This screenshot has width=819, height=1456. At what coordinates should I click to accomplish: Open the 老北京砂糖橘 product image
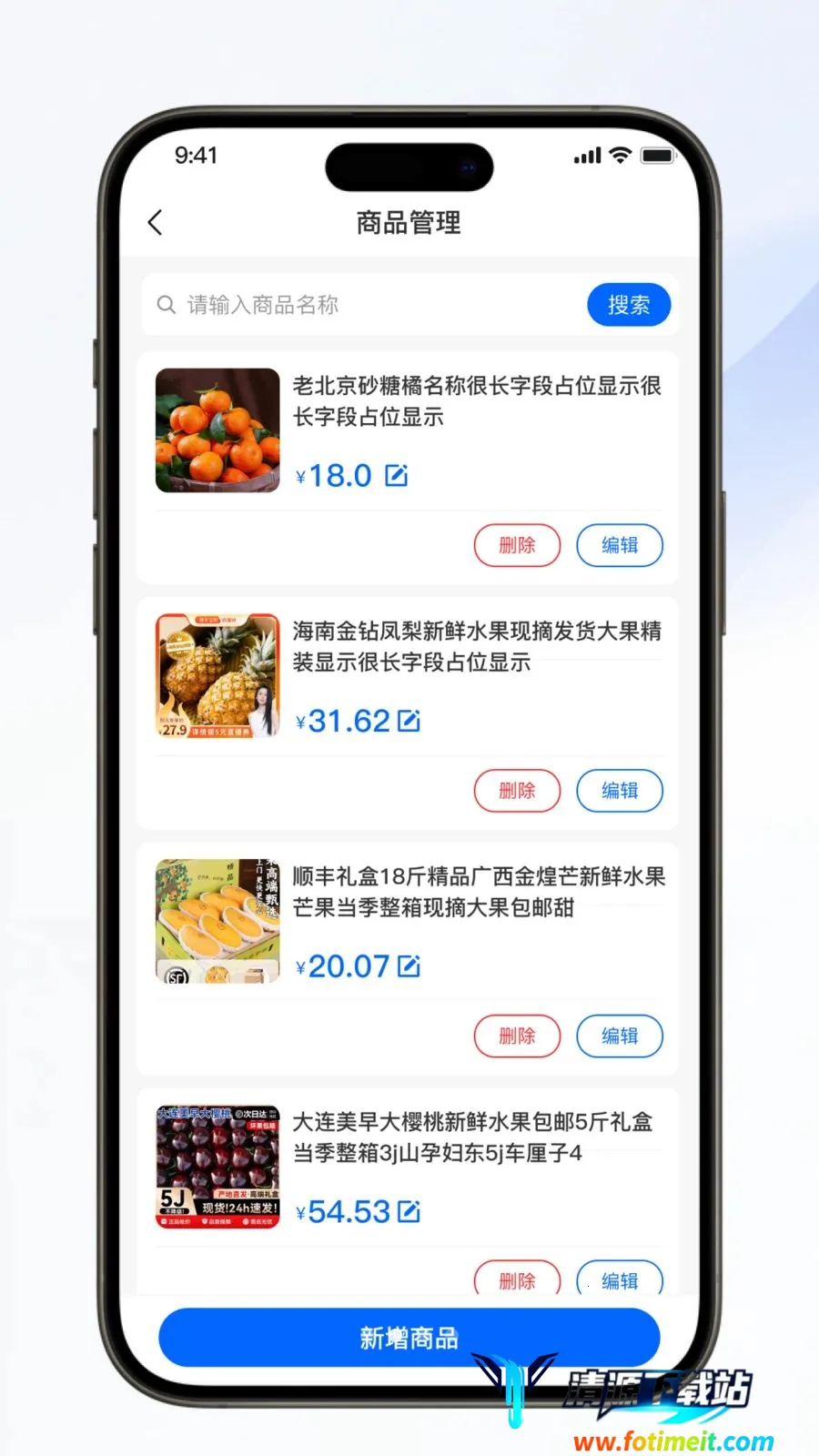click(217, 430)
